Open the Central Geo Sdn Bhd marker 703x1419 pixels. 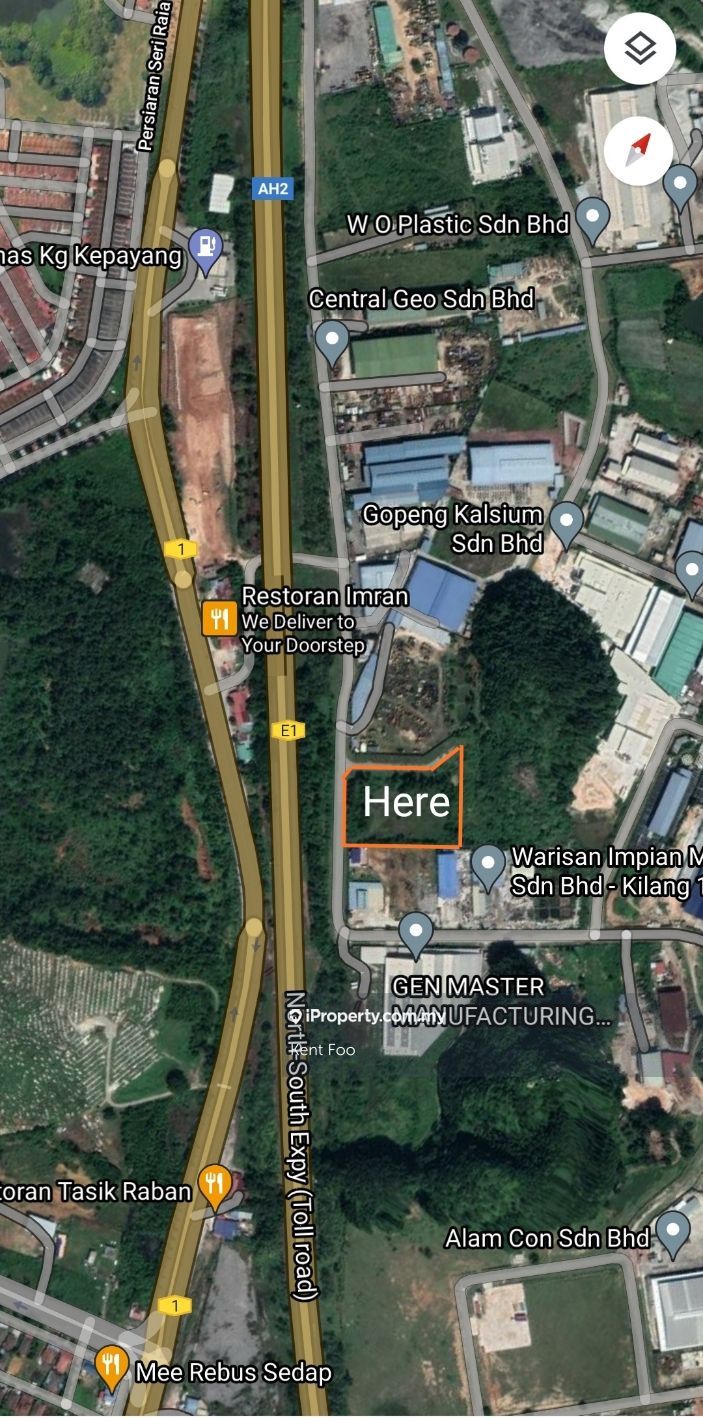click(332, 341)
